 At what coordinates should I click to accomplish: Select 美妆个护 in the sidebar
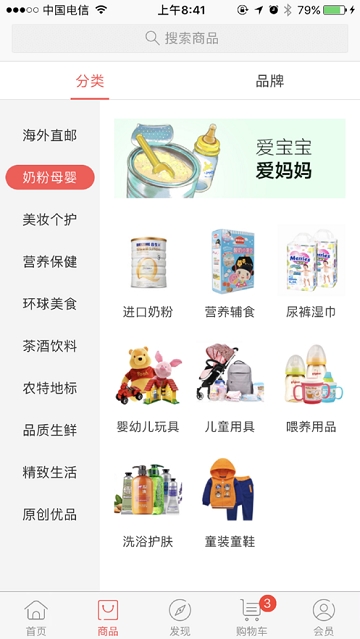point(50,220)
